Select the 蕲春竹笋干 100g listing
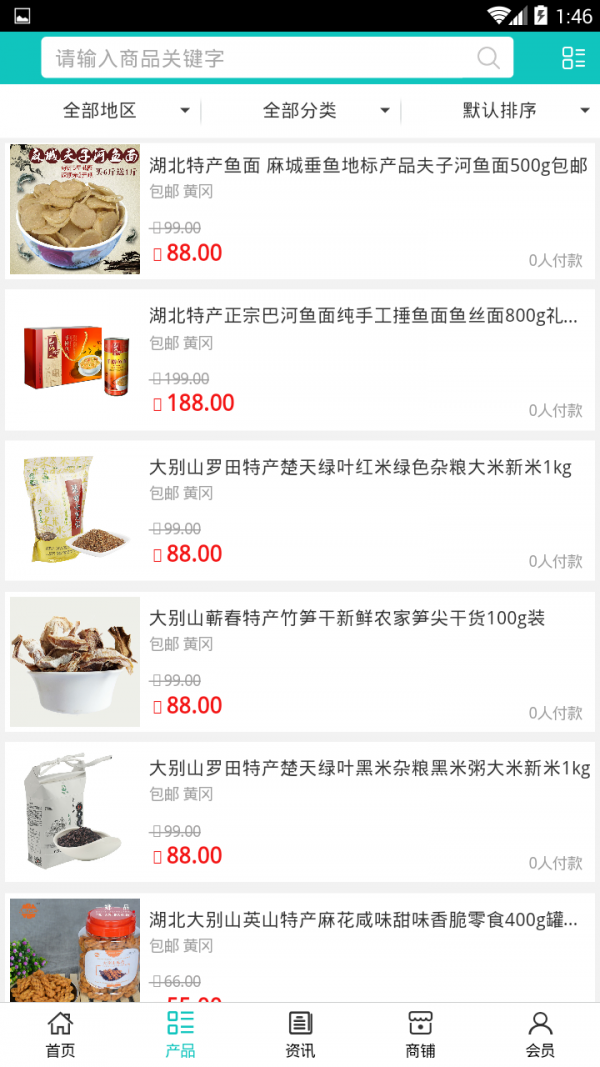Viewport: 600px width, 1067px height. point(347,619)
